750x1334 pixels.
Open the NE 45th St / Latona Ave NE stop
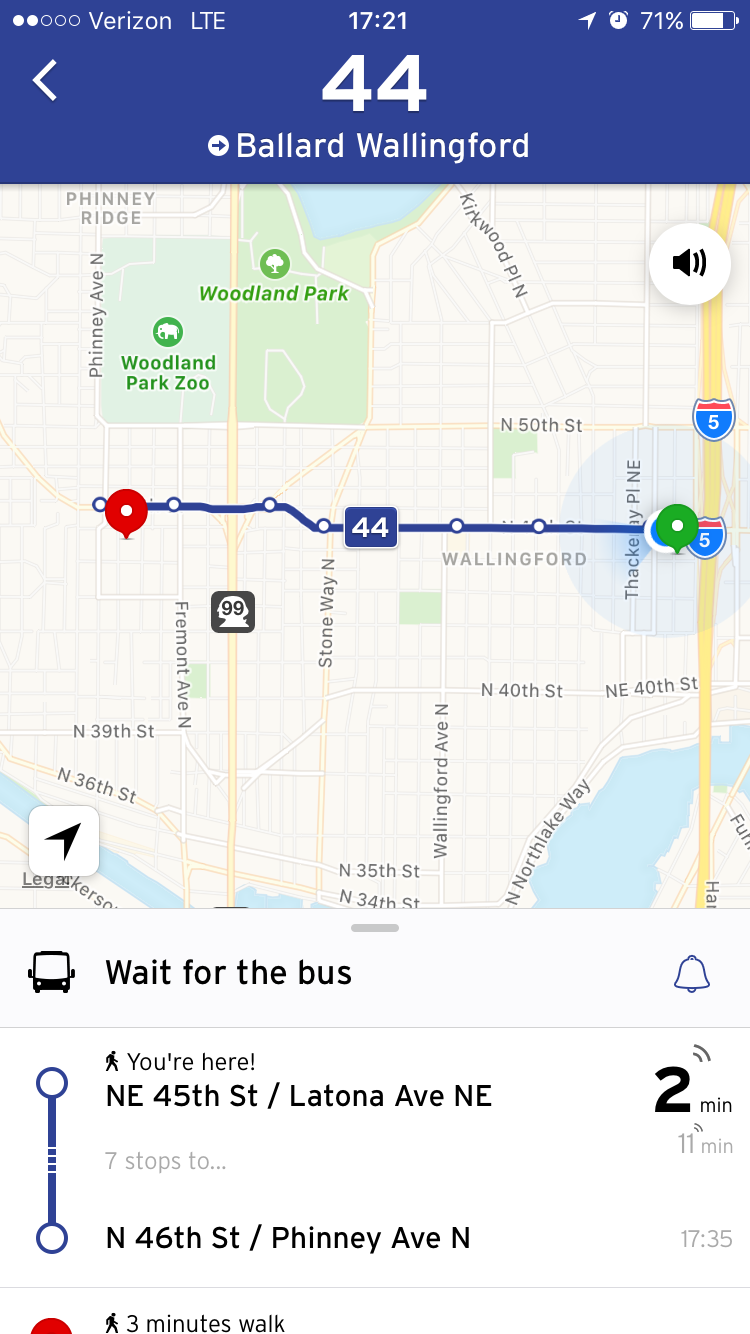pos(299,1096)
